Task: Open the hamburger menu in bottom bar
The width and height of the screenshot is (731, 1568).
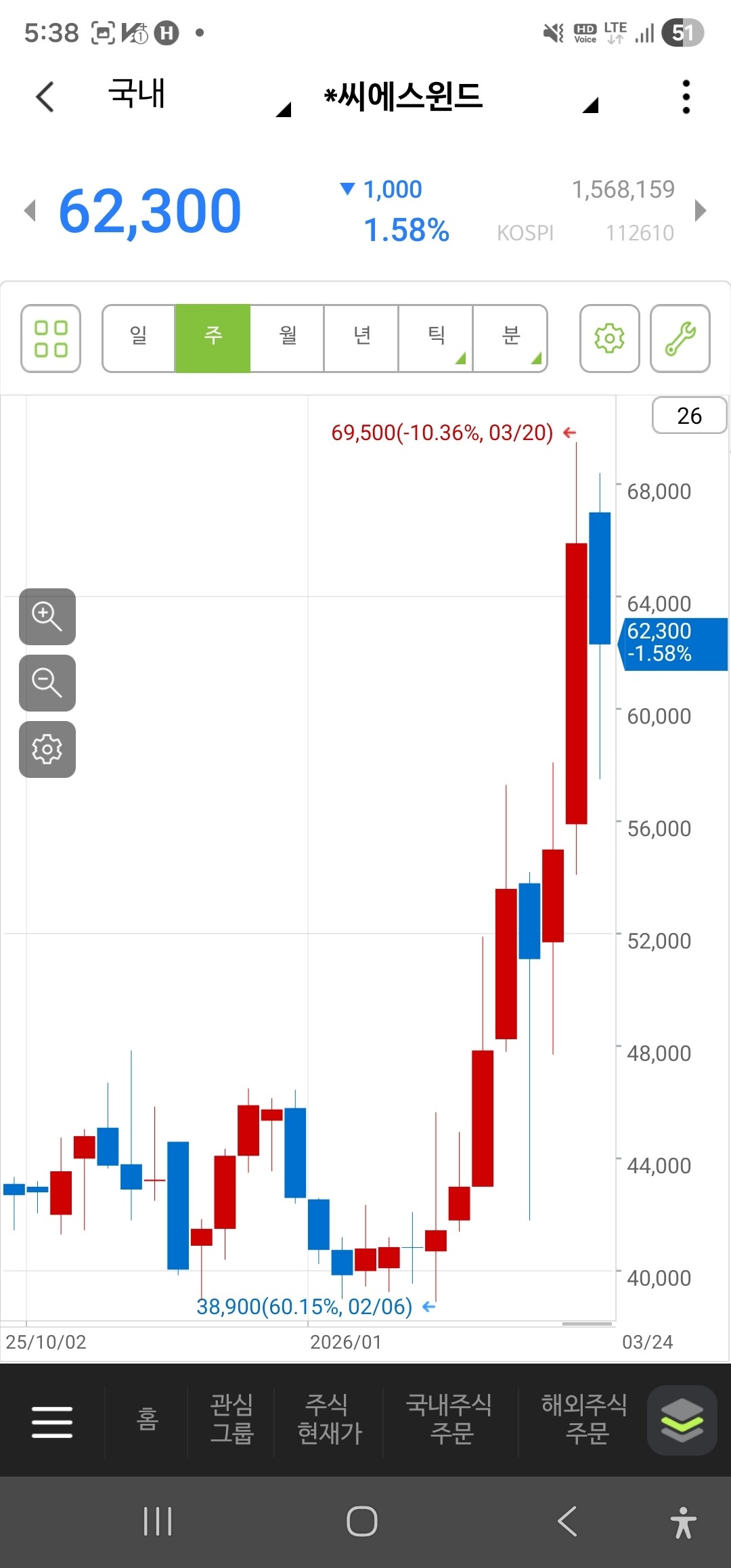Action: 52,1421
